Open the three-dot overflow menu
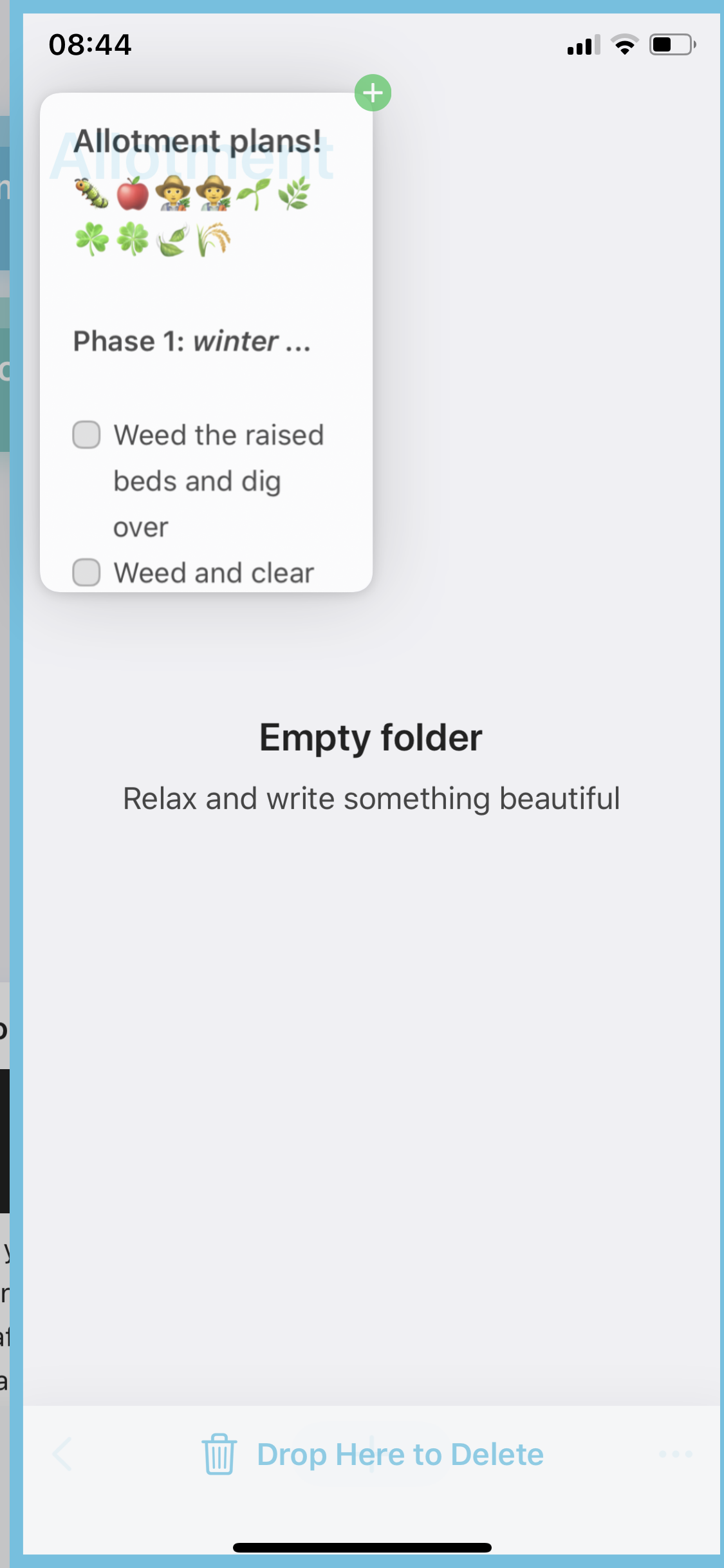The image size is (724, 1568). pyautogui.click(x=676, y=1454)
